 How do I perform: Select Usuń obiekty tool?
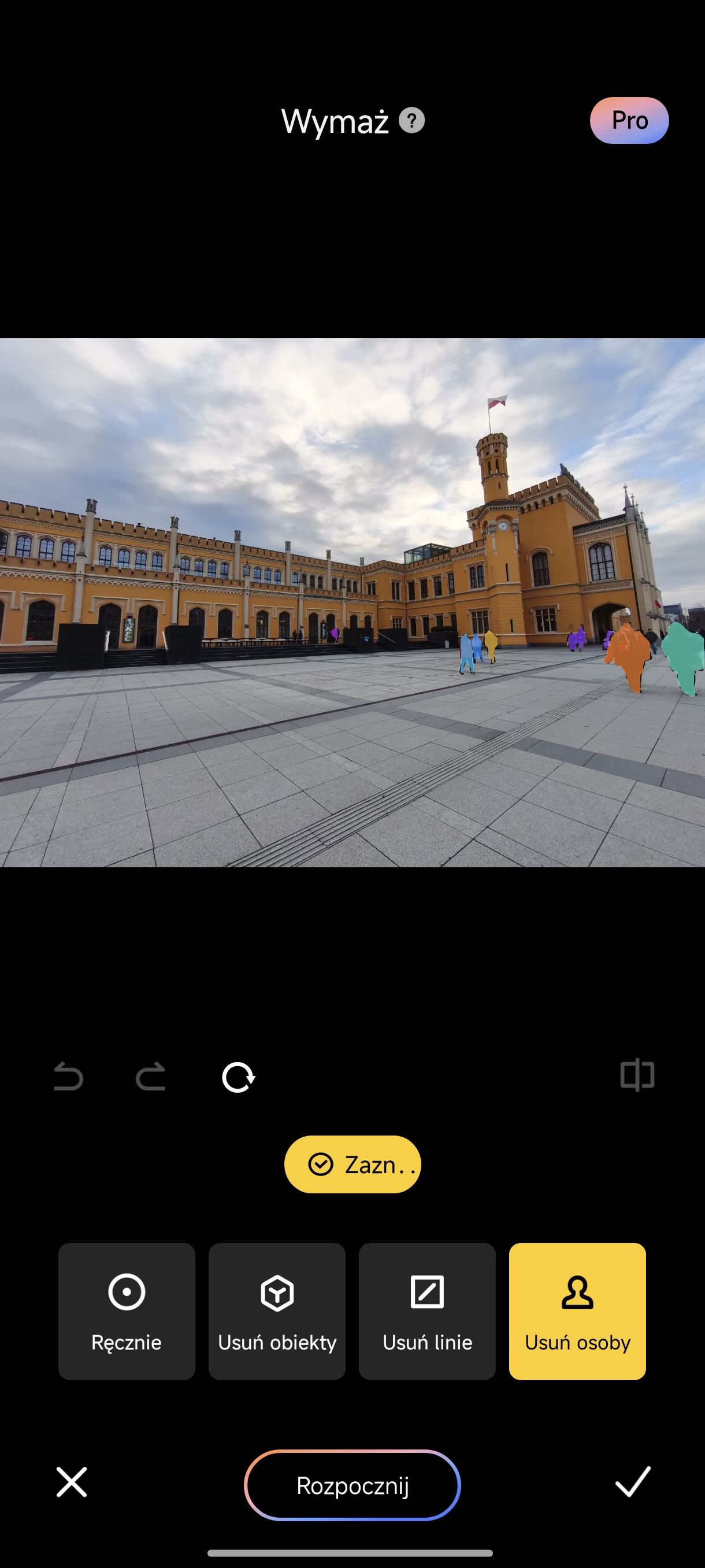point(277,1312)
